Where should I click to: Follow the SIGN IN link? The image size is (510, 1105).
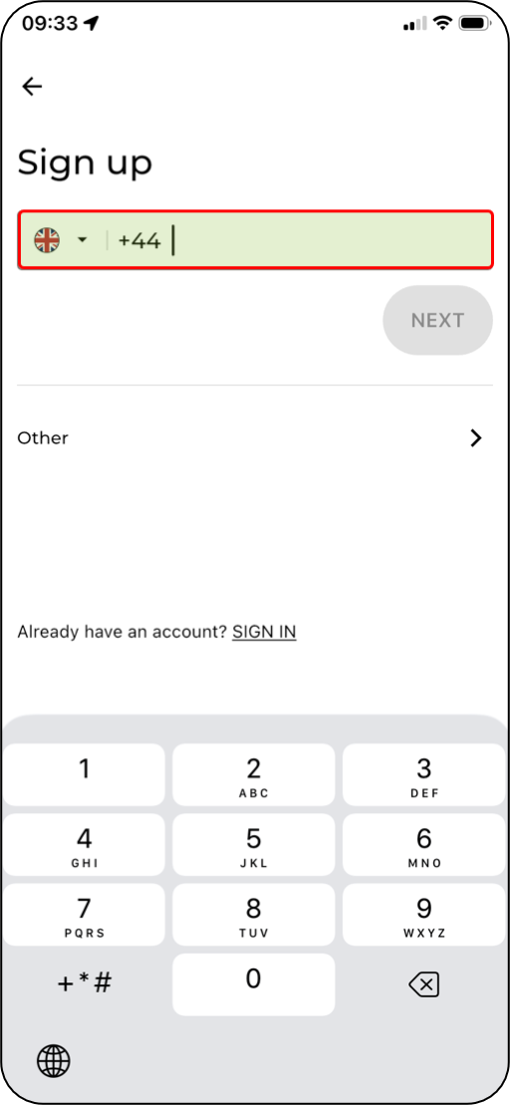tap(264, 631)
